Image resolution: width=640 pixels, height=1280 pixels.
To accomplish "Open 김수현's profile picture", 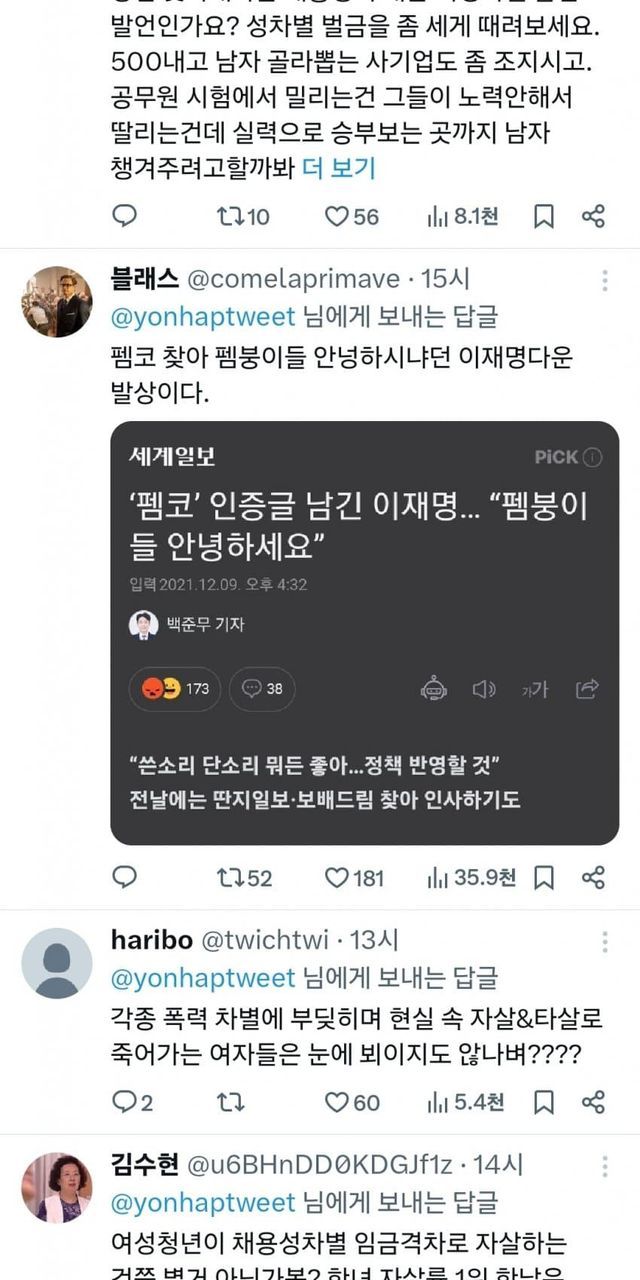I will 57,1187.
